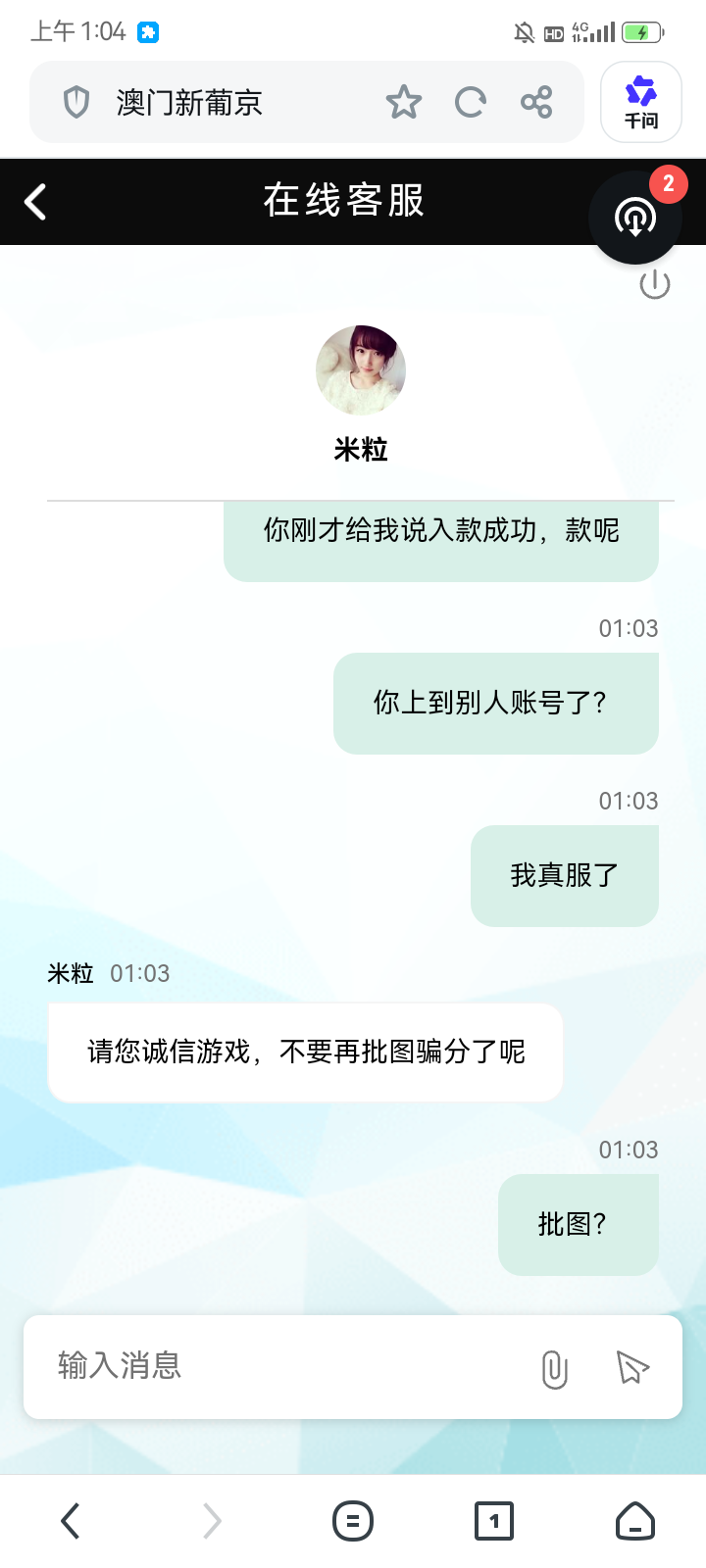The image size is (706, 1568).
Task: Open customer service headset icon with badge
Action: click(634, 217)
